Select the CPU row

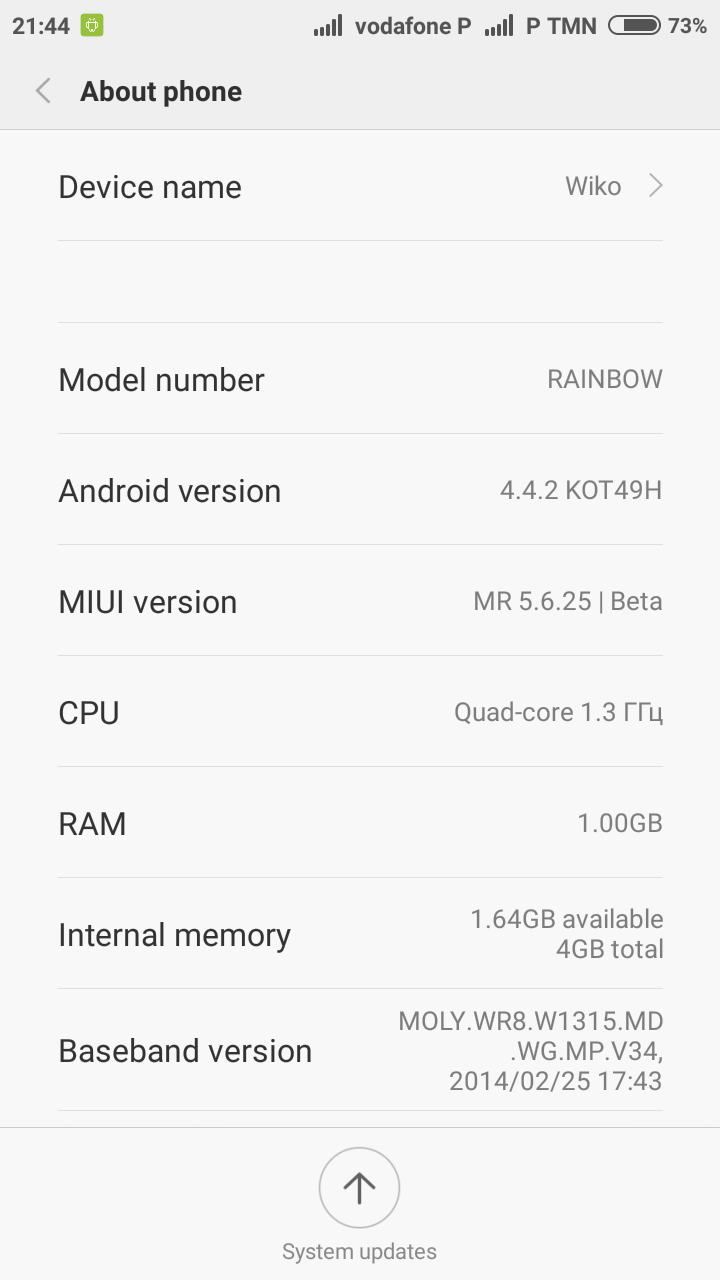pyautogui.click(x=360, y=713)
